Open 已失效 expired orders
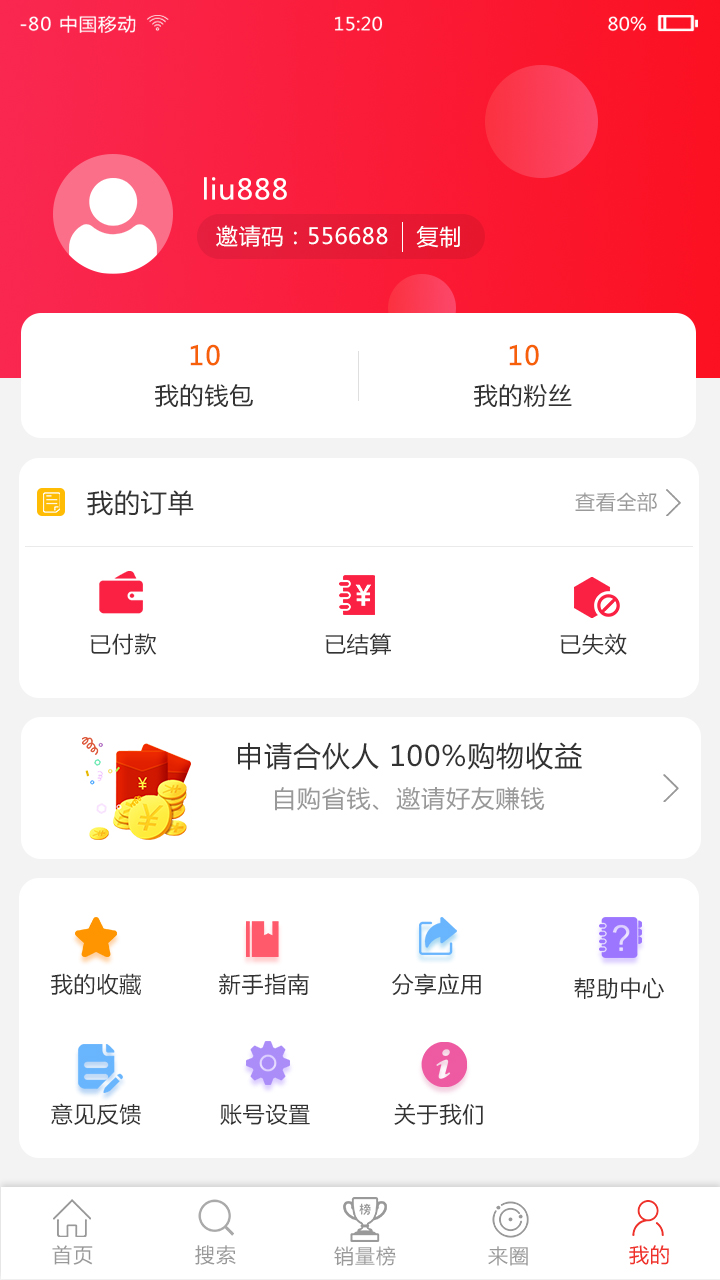This screenshot has height=1280, width=720. point(594,614)
